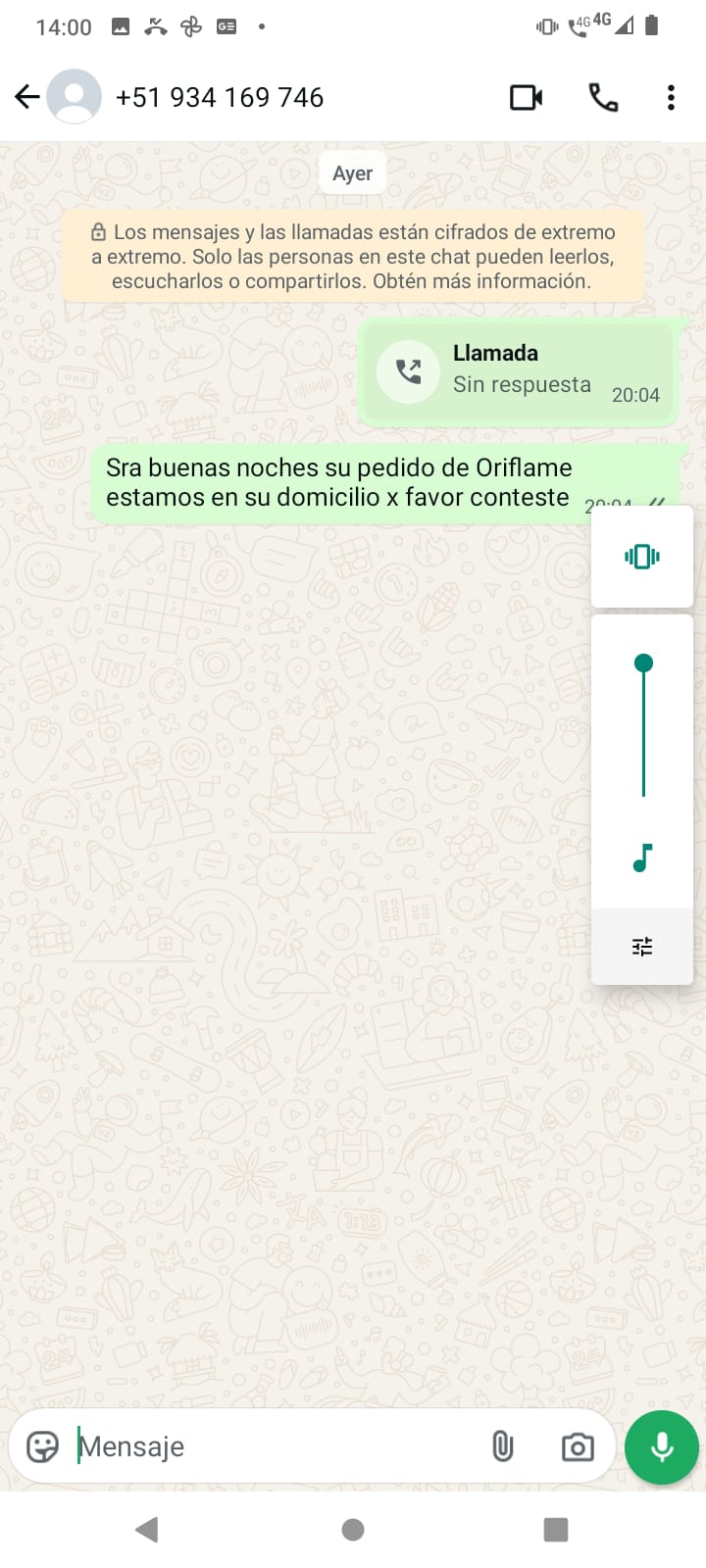Open the camera from the message bar
The width and height of the screenshot is (706, 1568).
tap(578, 1446)
